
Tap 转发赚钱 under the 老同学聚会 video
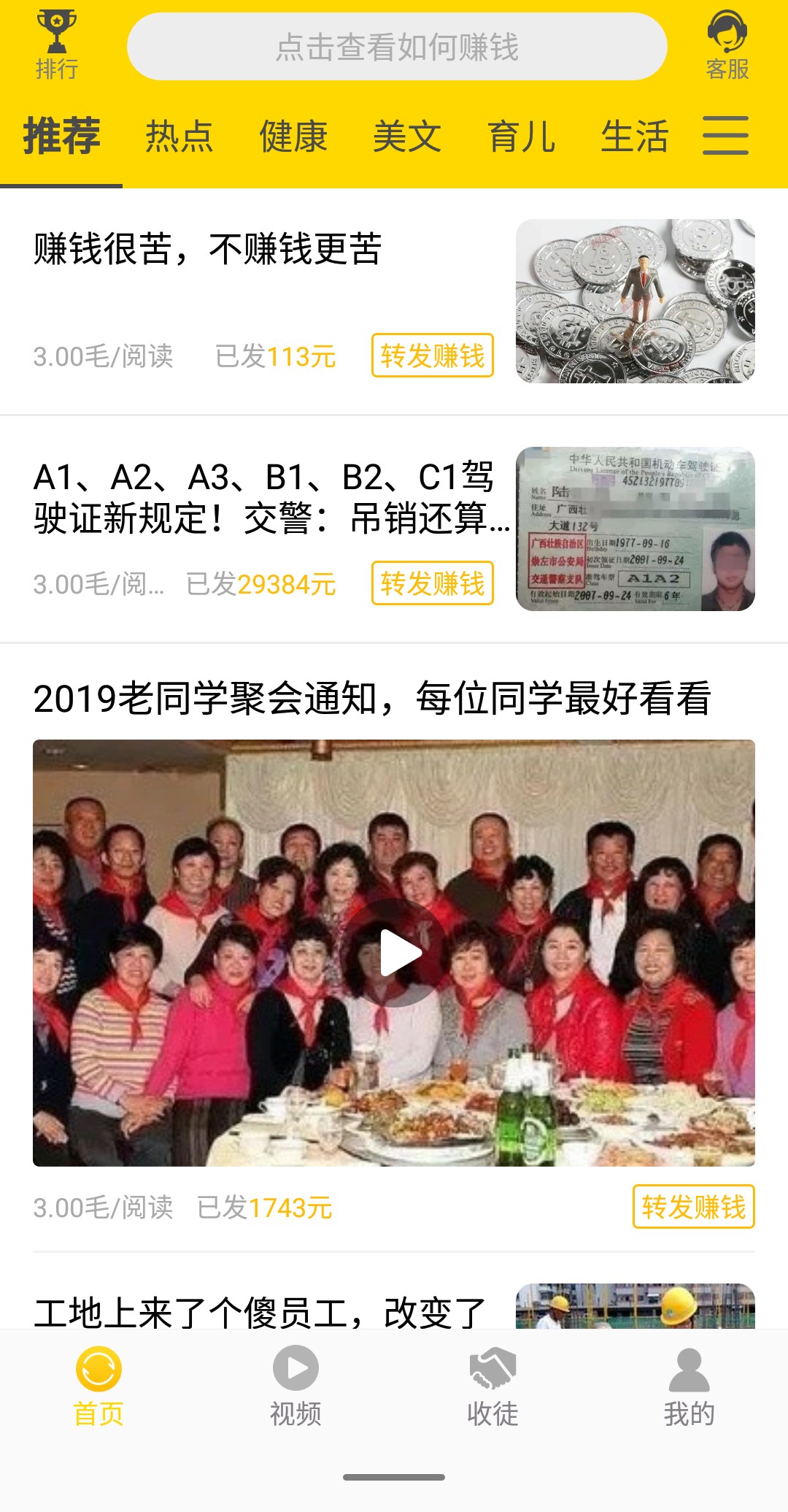(x=692, y=1207)
